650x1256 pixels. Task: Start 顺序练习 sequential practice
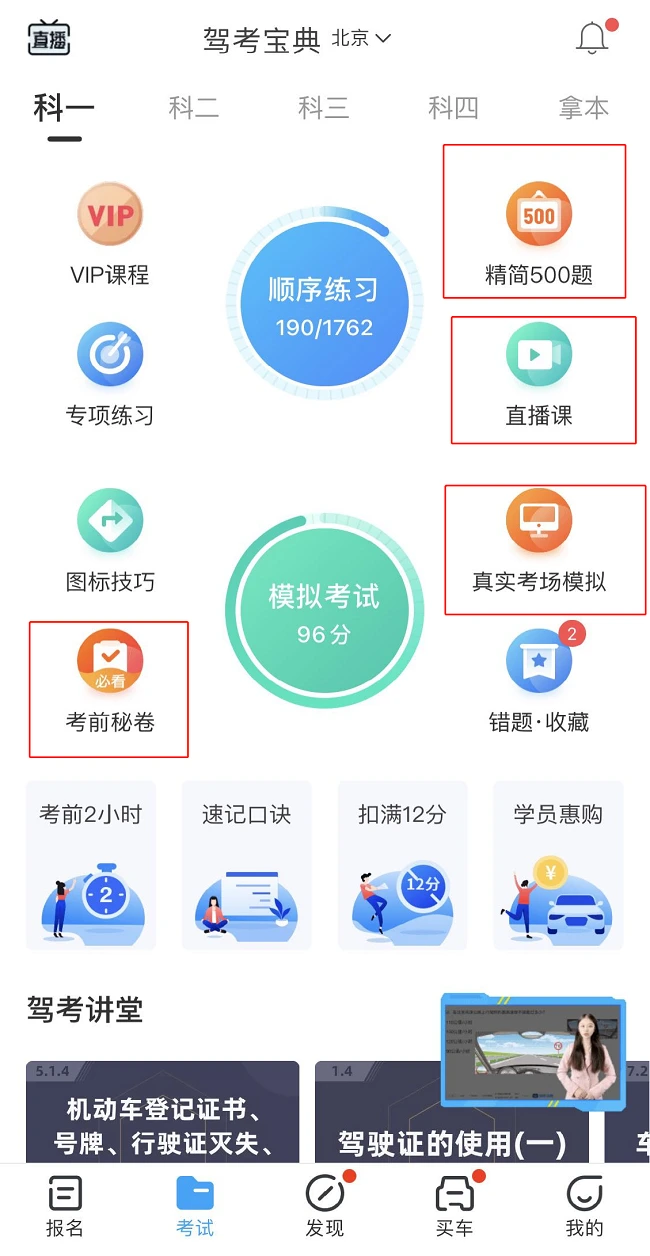click(324, 305)
